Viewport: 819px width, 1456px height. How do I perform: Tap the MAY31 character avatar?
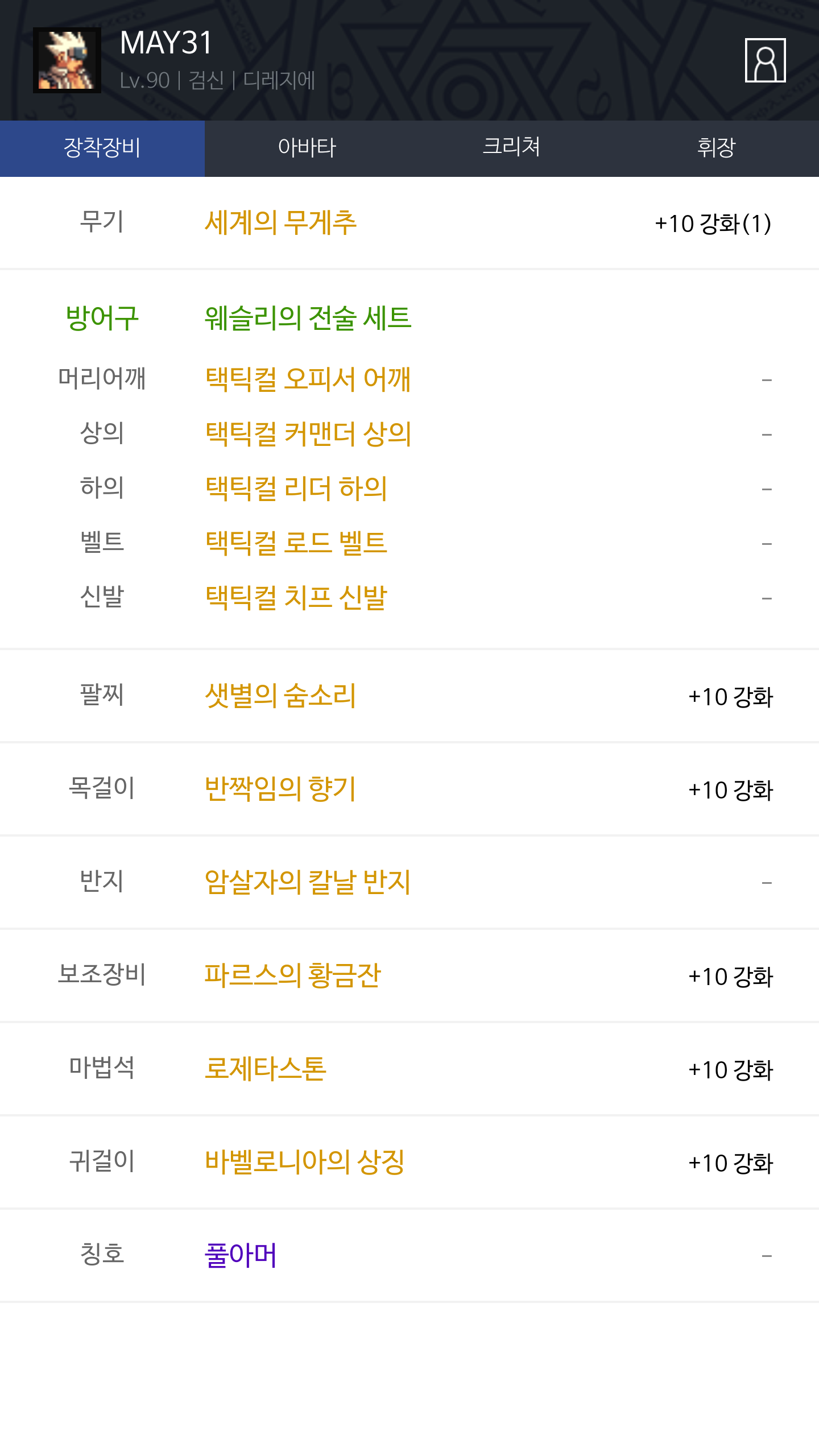coord(67,60)
